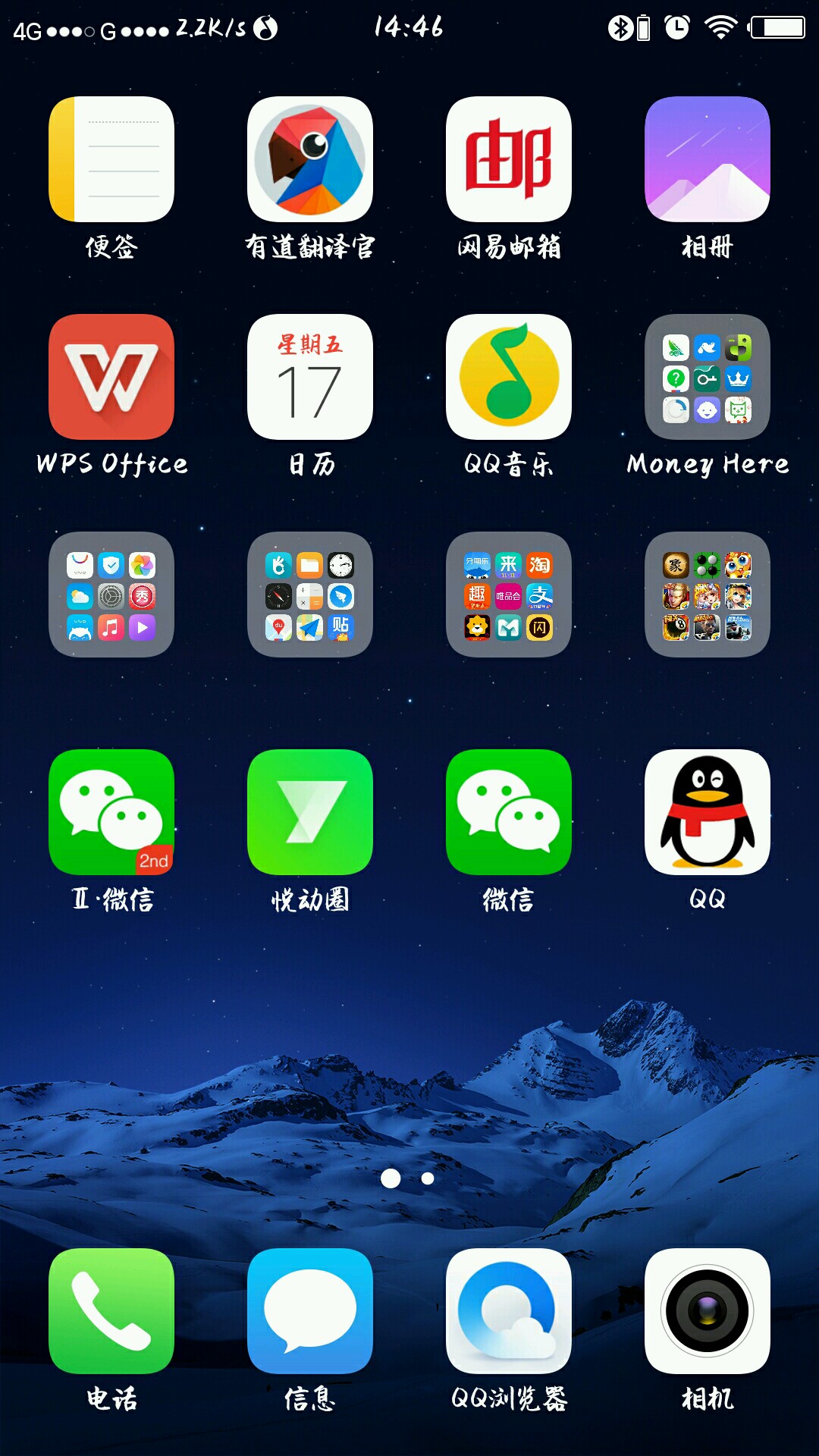Open the games folder containing chess apps
Viewport: 819px width, 1456px height.
click(x=707, y=595)
